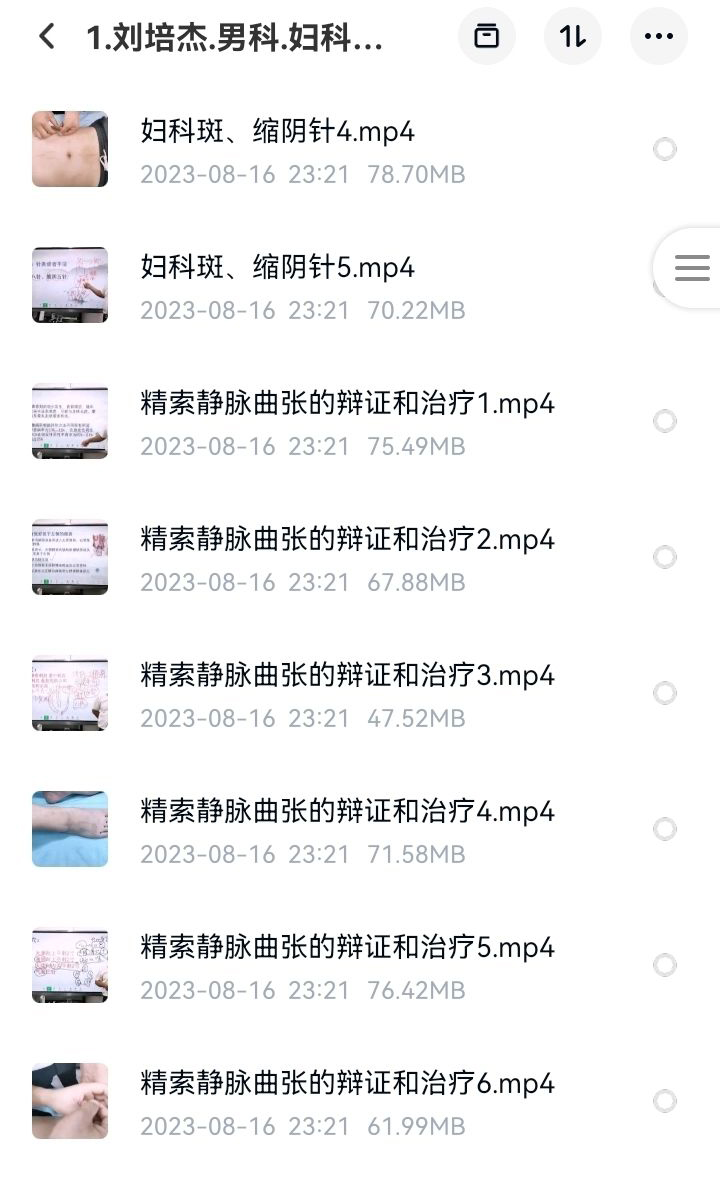Open the sort order options
The image size is (720, 1183).
point(573,35)
